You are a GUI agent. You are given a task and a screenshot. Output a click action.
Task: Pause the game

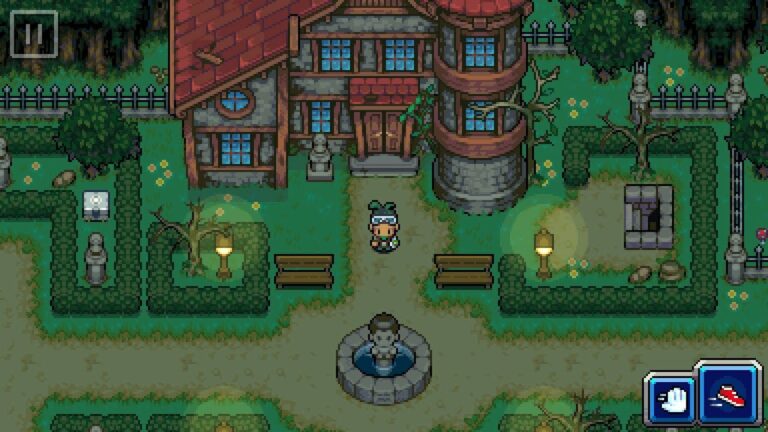point(34,33)
